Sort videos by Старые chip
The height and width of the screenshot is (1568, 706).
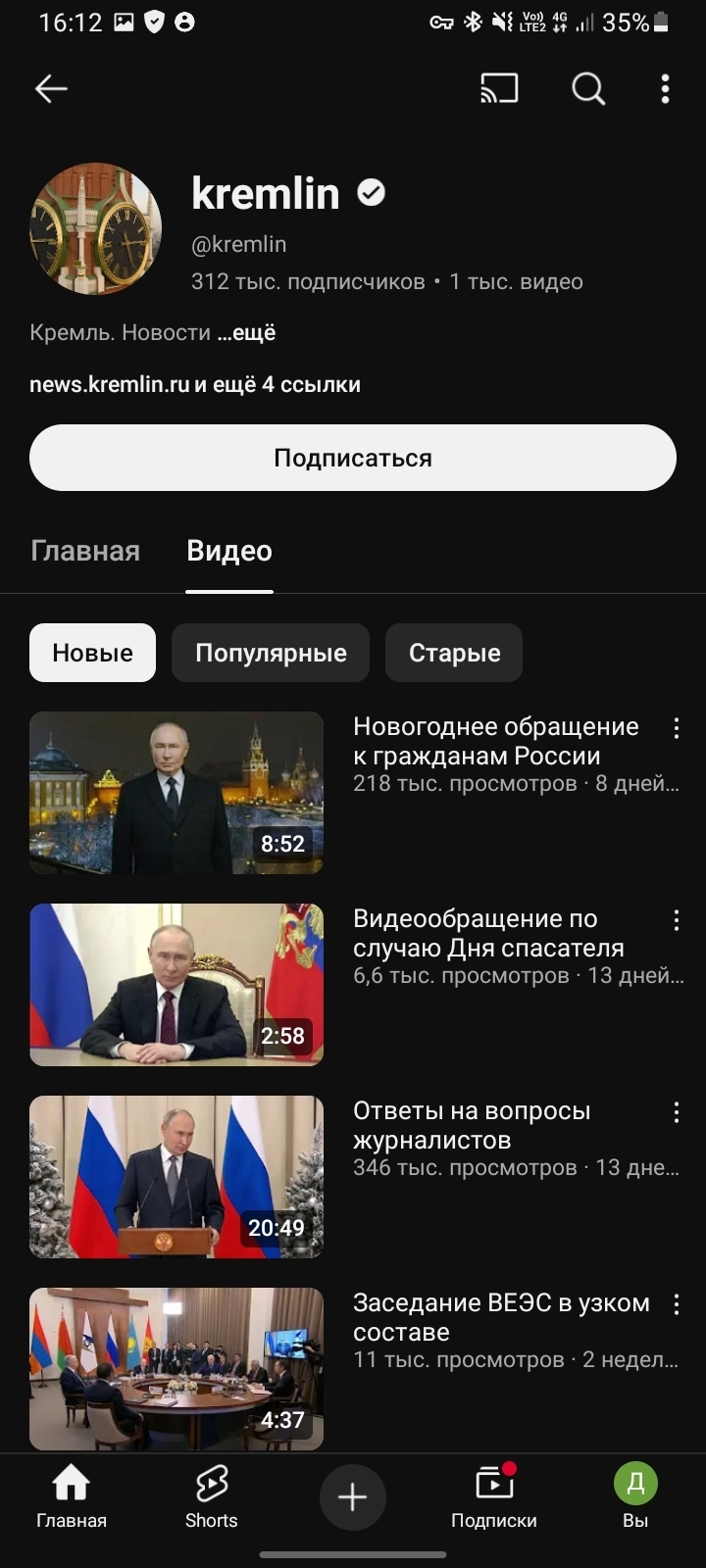point(454,653)
